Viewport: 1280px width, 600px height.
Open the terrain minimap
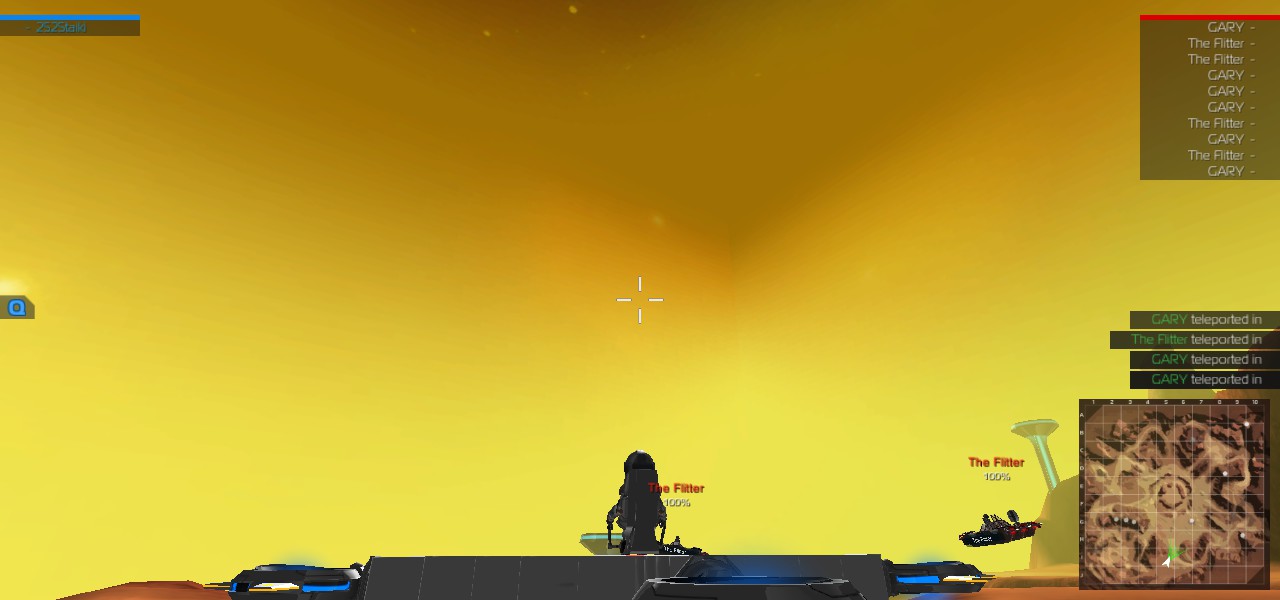click(x=1173, y=494)
